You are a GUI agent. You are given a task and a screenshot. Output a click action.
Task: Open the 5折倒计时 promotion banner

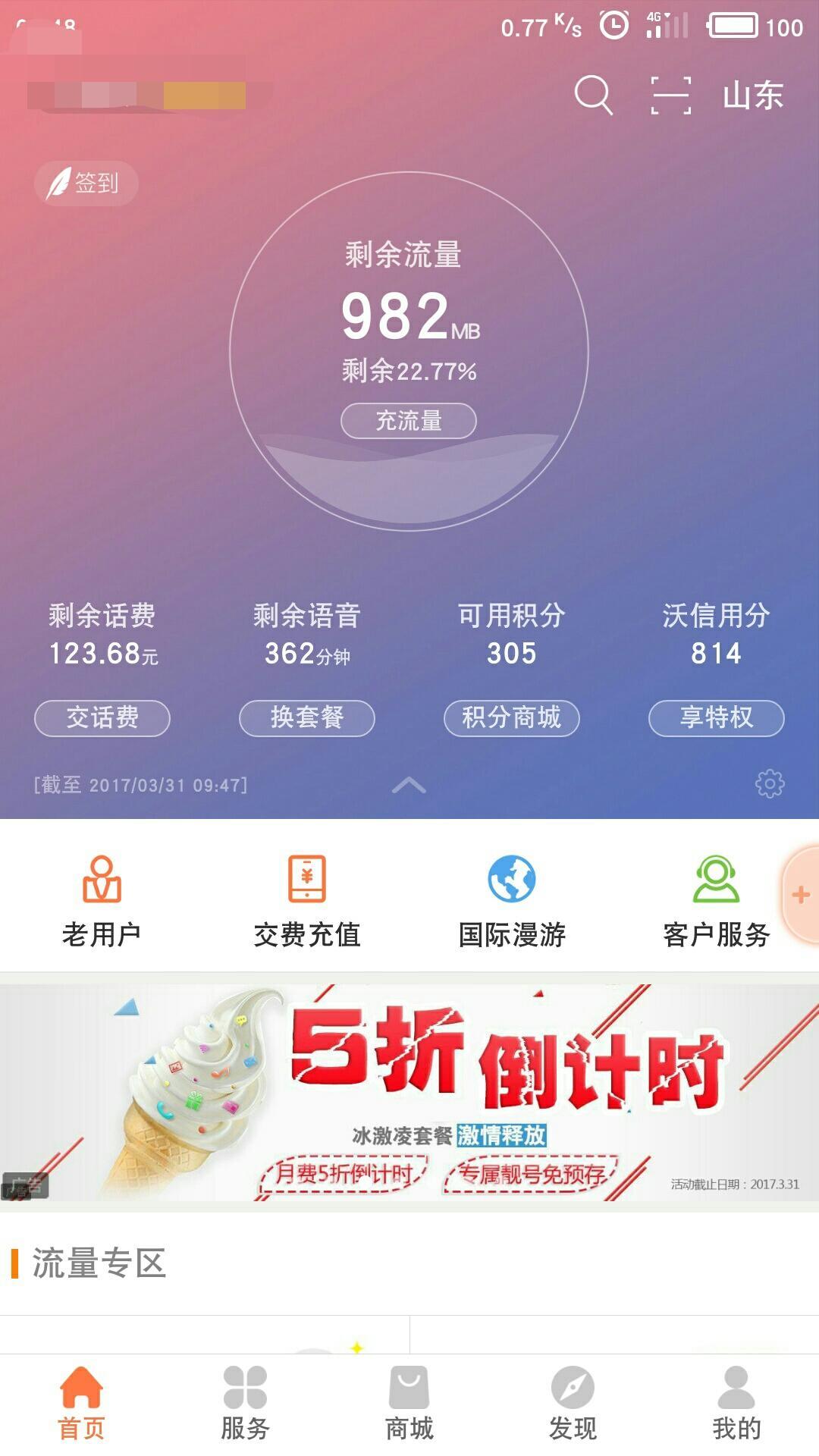(409, 1092)
